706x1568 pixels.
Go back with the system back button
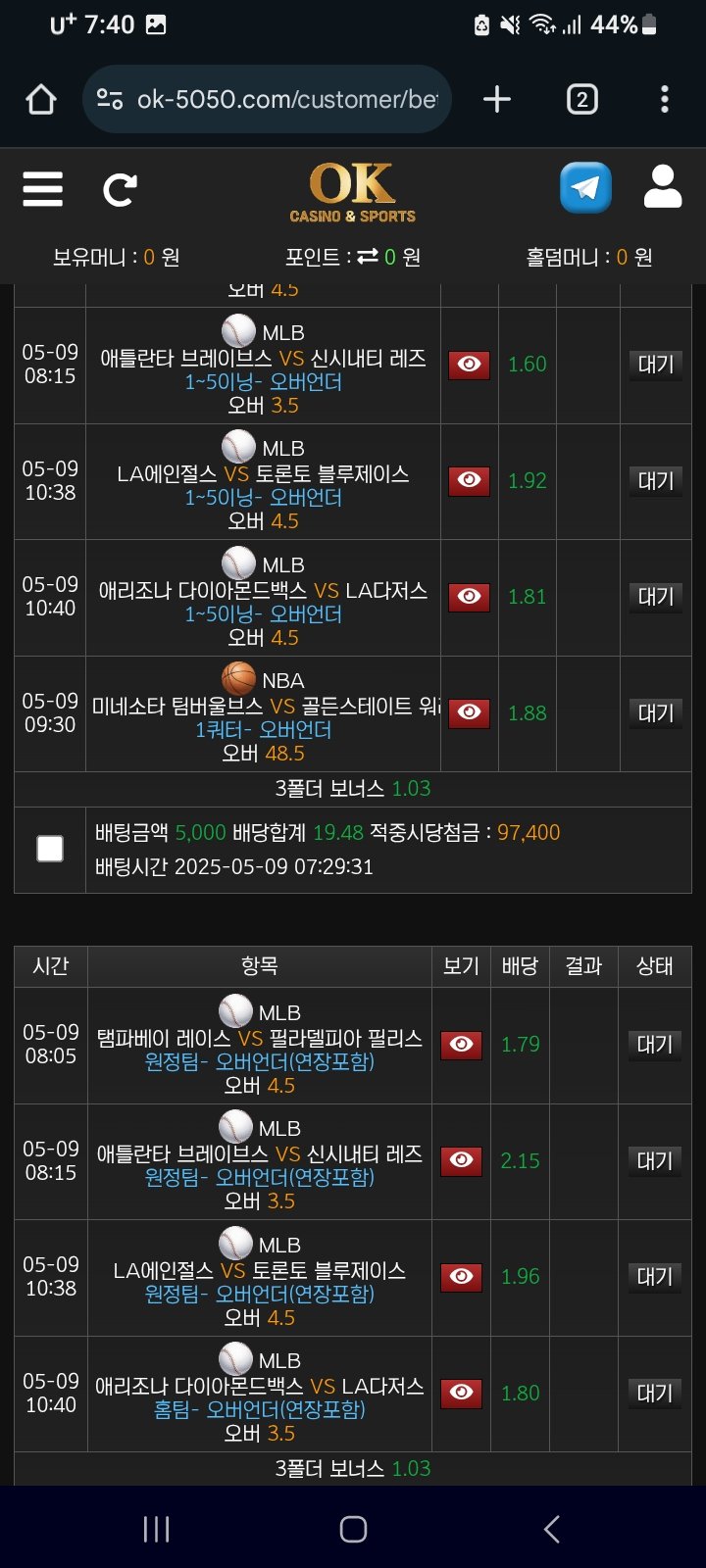click(x=551, y=1529)
